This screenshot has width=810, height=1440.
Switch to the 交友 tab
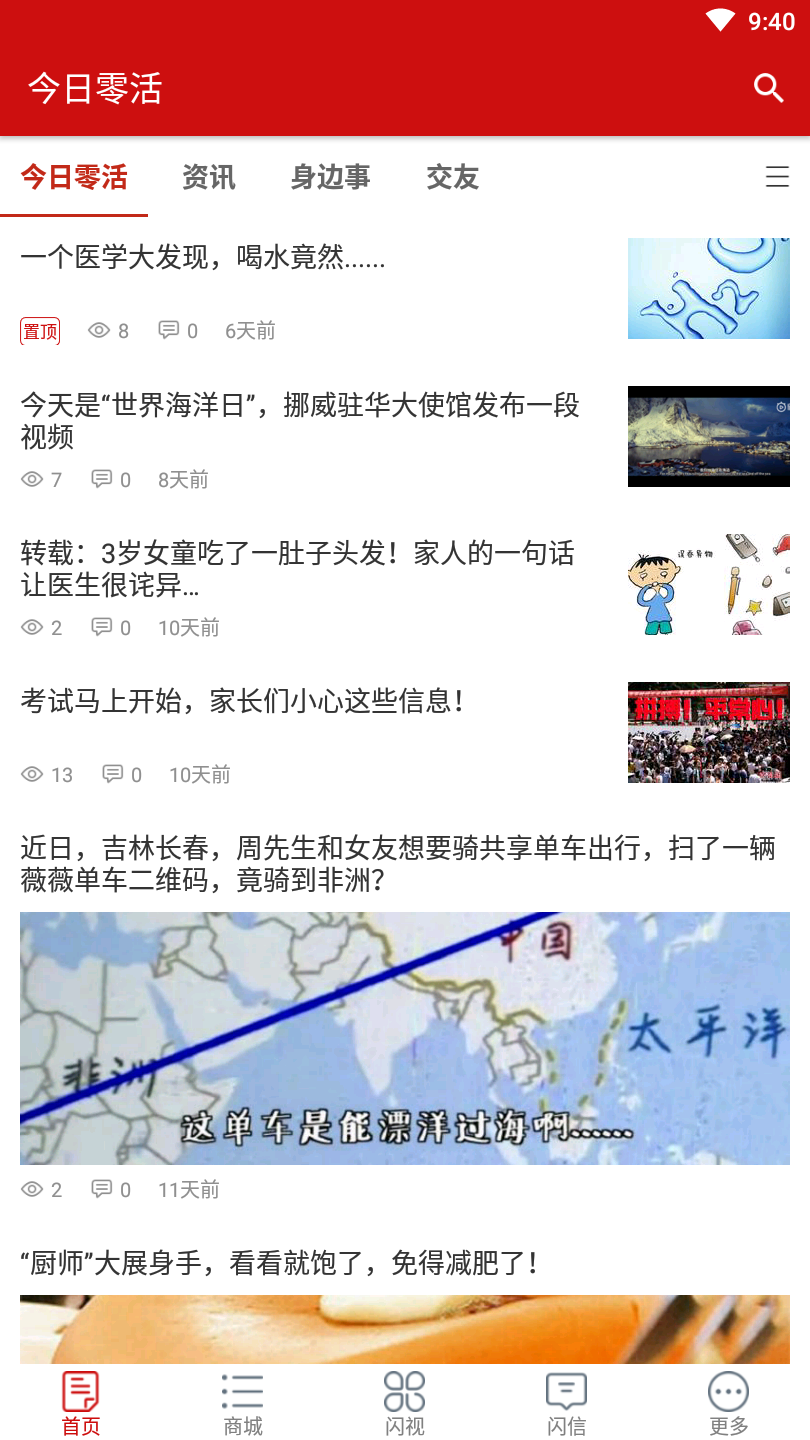[x=452, y=177]
